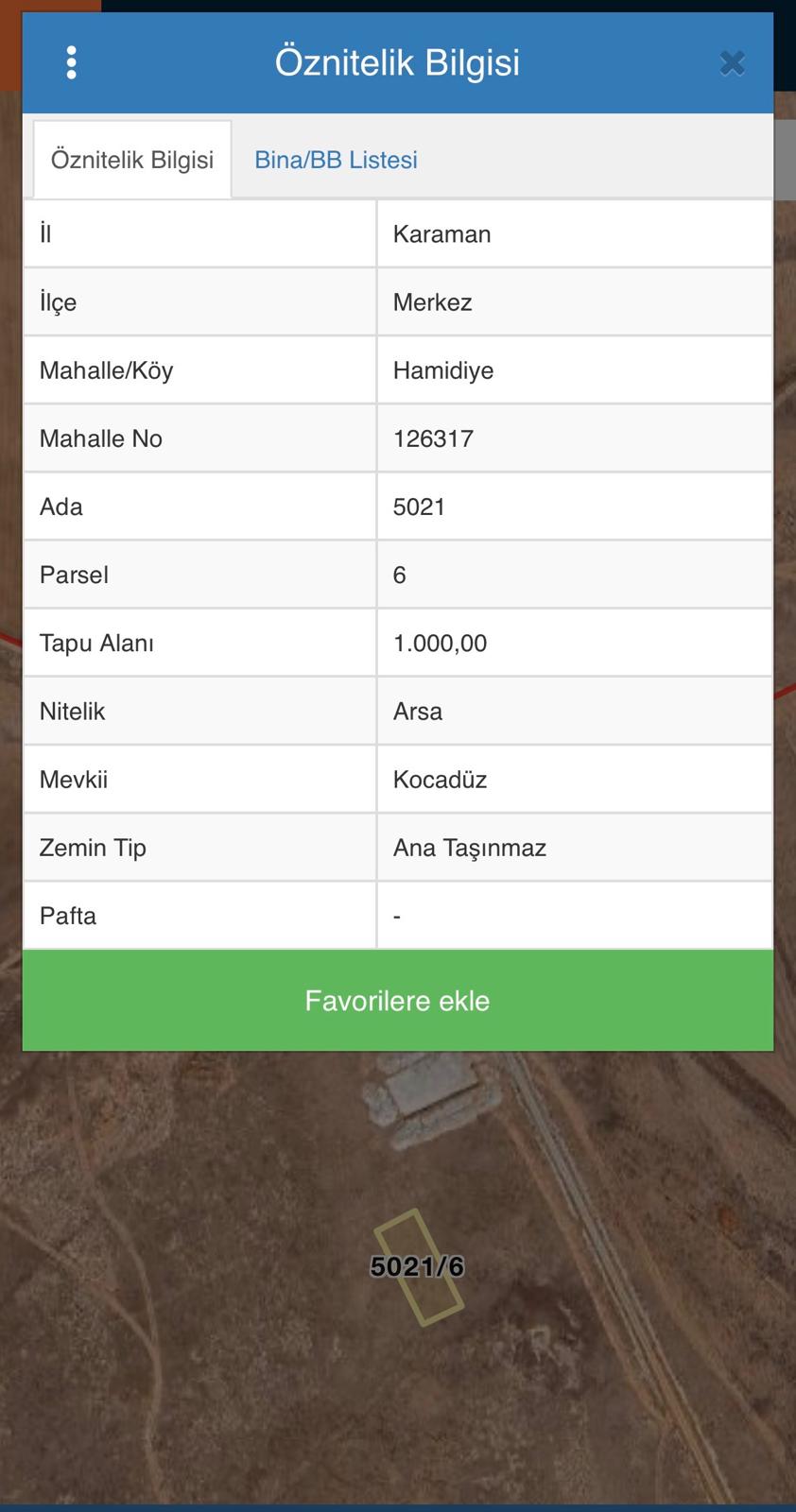
Task: Select the Nitelik row Arsa
Action: point(418,711)
